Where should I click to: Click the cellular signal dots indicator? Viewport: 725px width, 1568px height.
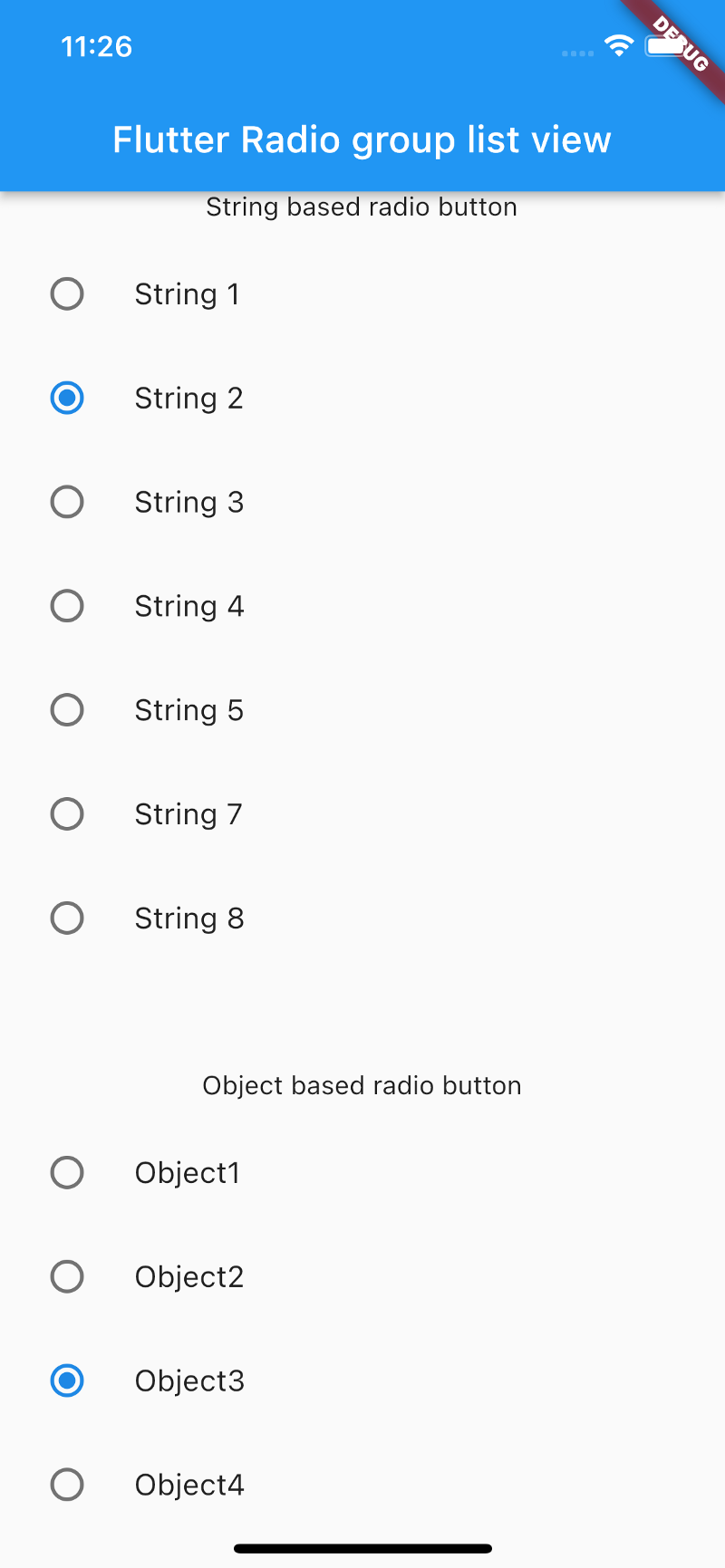tap(577, 53)
